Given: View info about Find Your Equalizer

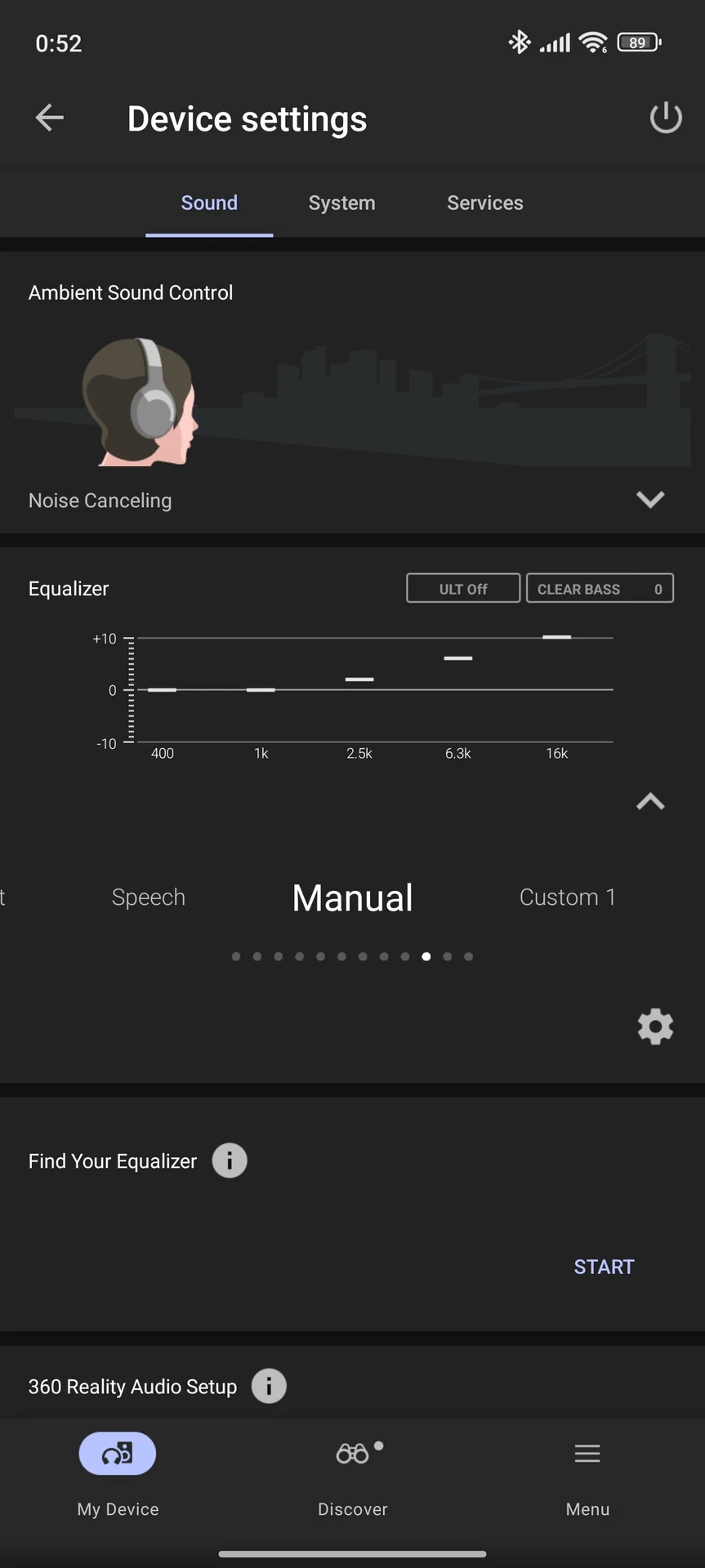Looking at the screenshot, I should click(x=230, y=1160).
